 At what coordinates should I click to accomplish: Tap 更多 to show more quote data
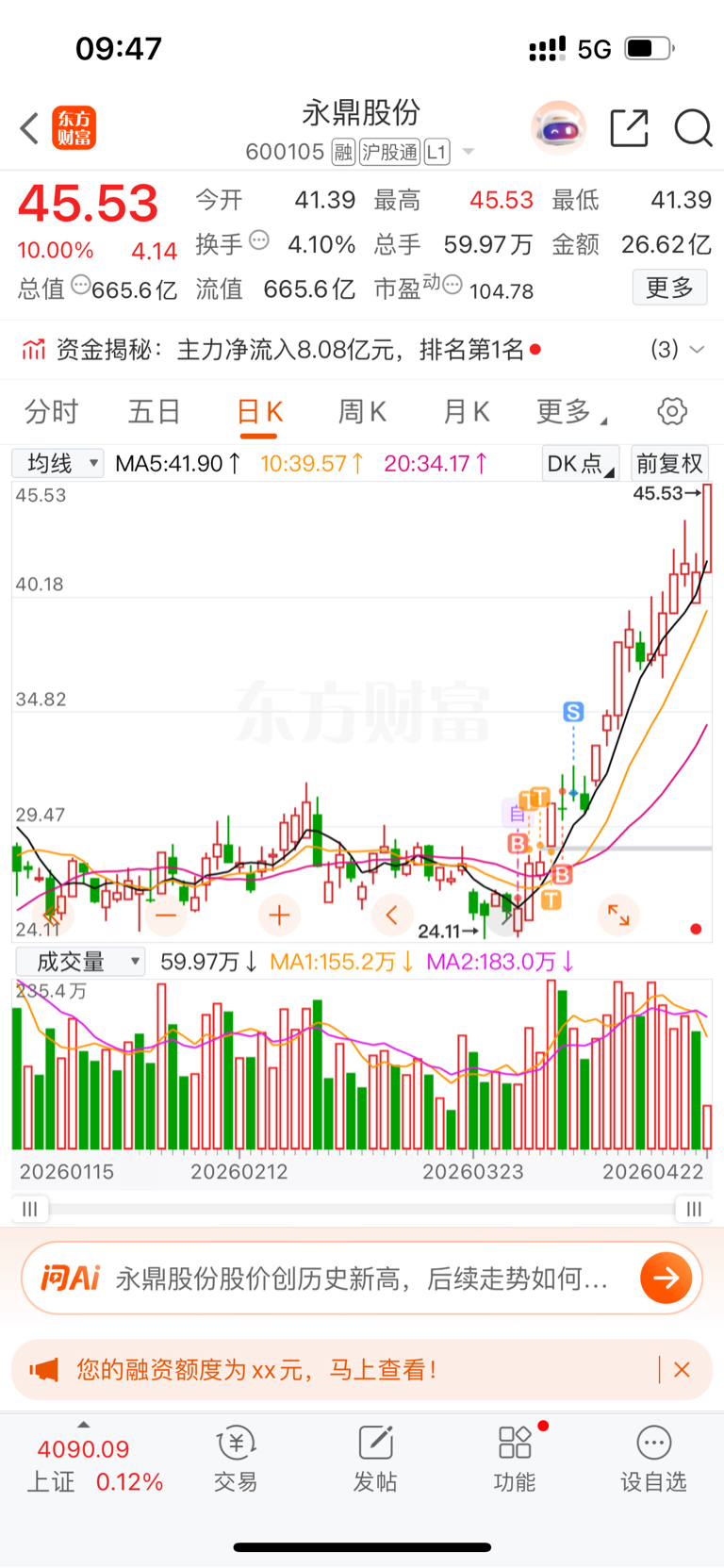pos(669,288)
